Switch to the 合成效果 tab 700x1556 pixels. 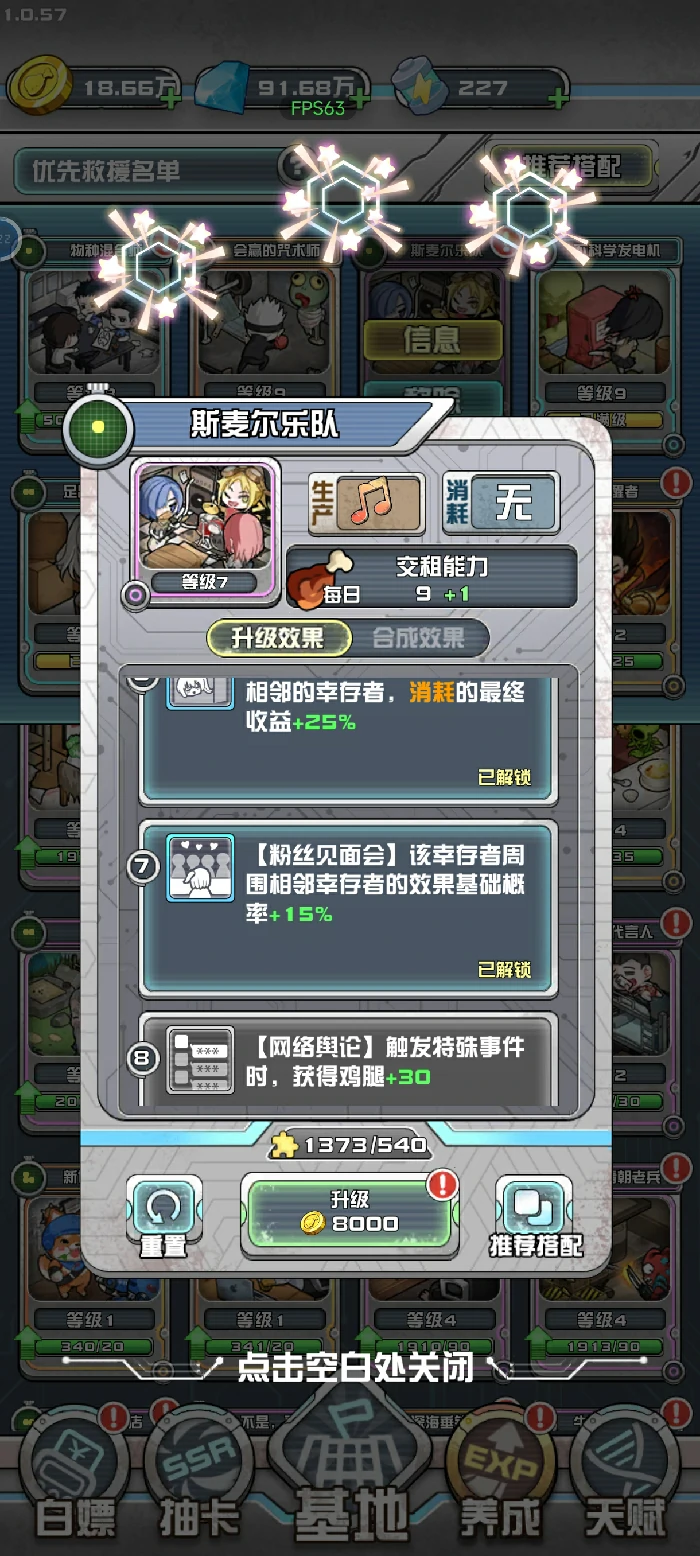pyautogui.click(x=418, y=638)
